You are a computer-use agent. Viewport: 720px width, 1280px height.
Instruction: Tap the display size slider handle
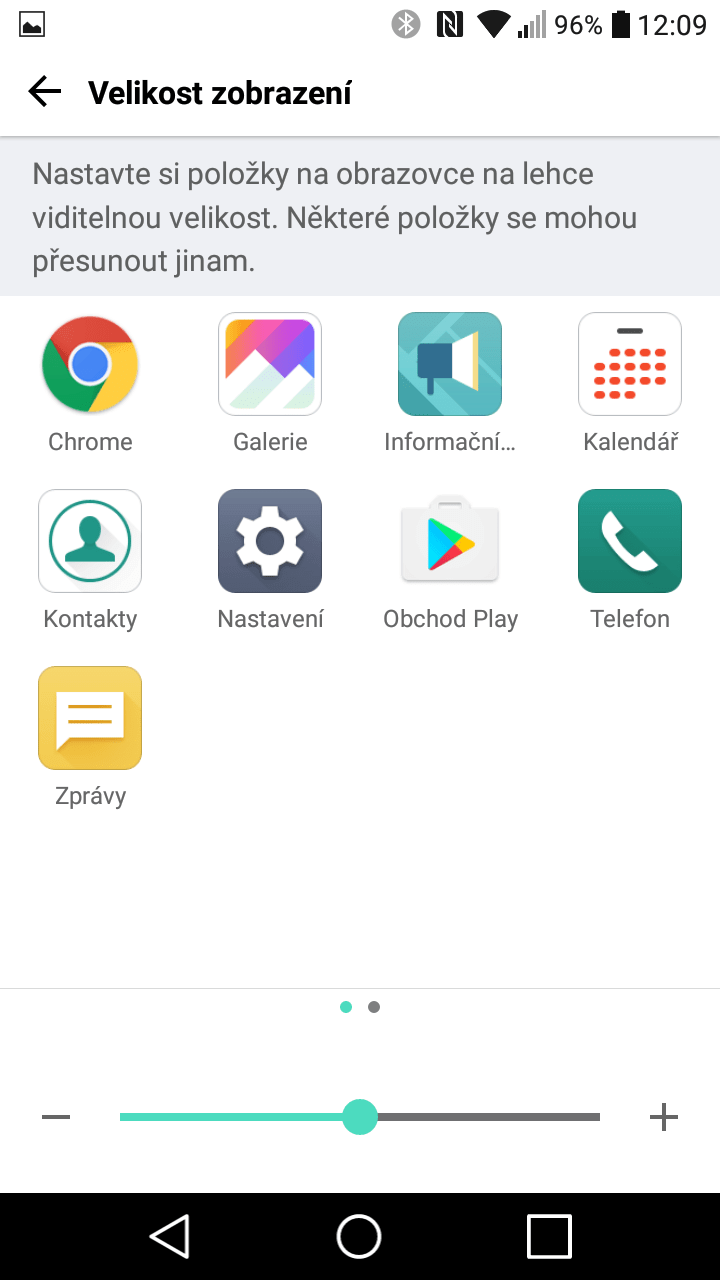pyautogui.click(x=360, y=1117)
